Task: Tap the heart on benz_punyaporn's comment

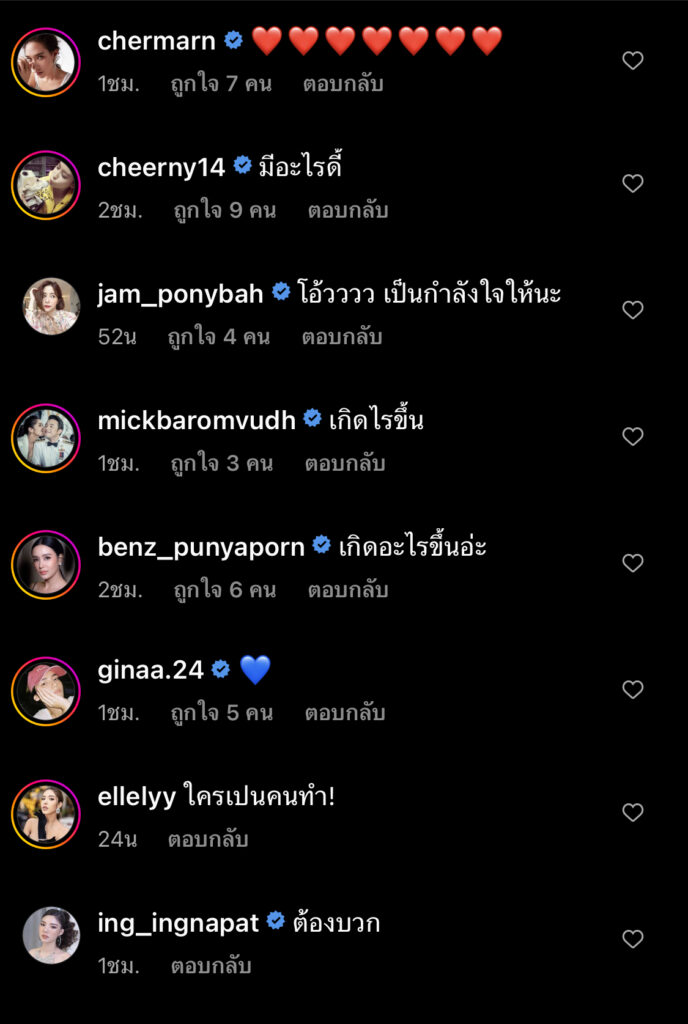Action: [x=632, y=563]
